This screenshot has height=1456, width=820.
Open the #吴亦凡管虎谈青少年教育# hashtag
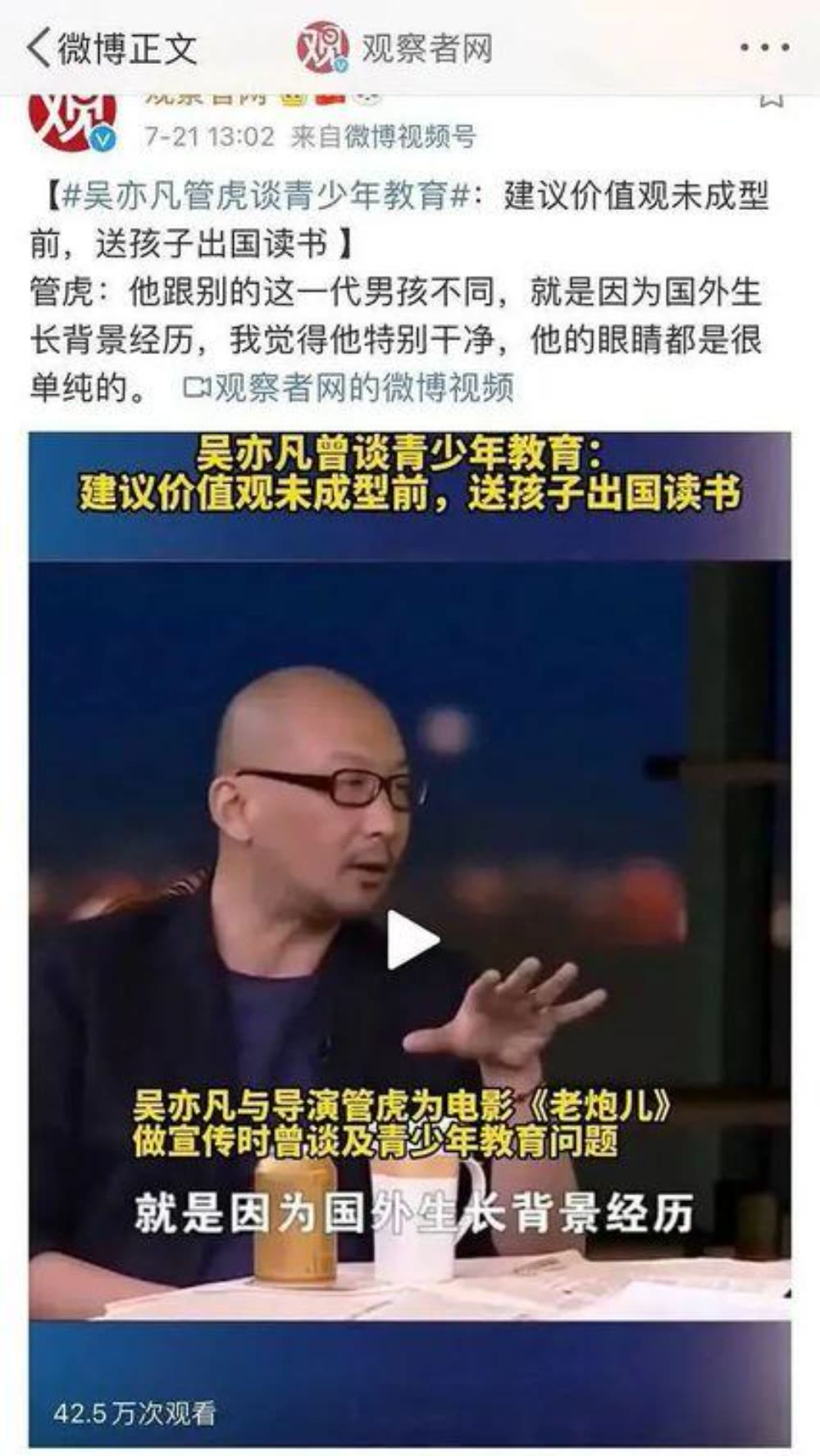pyautogui.click(x=268, y=196)
